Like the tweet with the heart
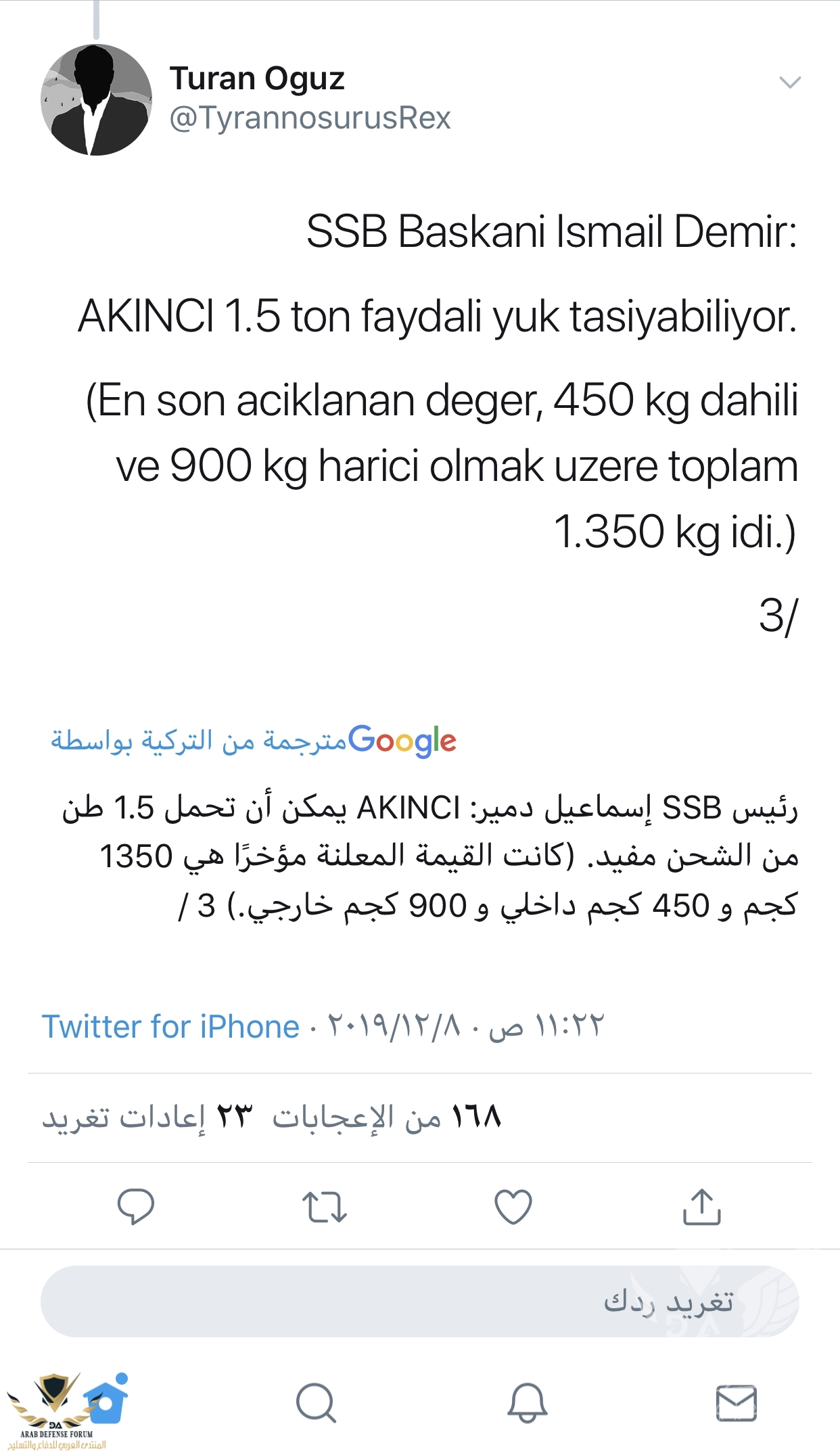 513,1207
